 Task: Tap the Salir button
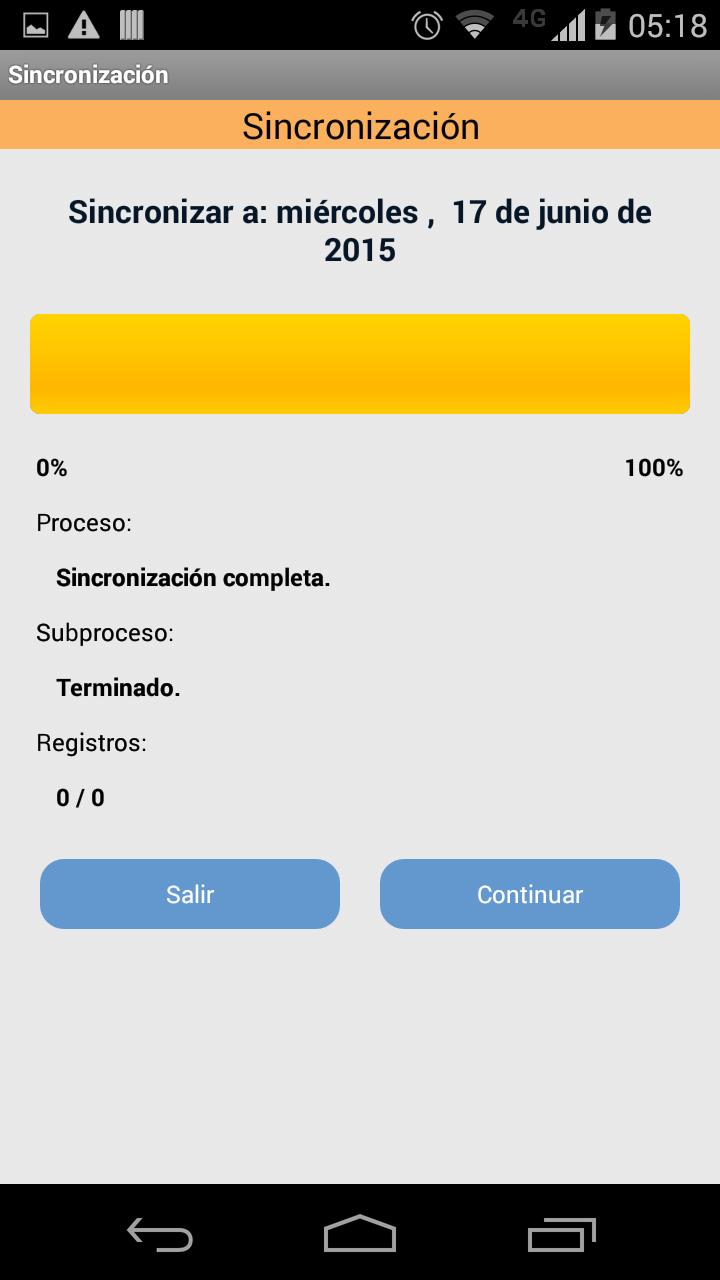189,894
